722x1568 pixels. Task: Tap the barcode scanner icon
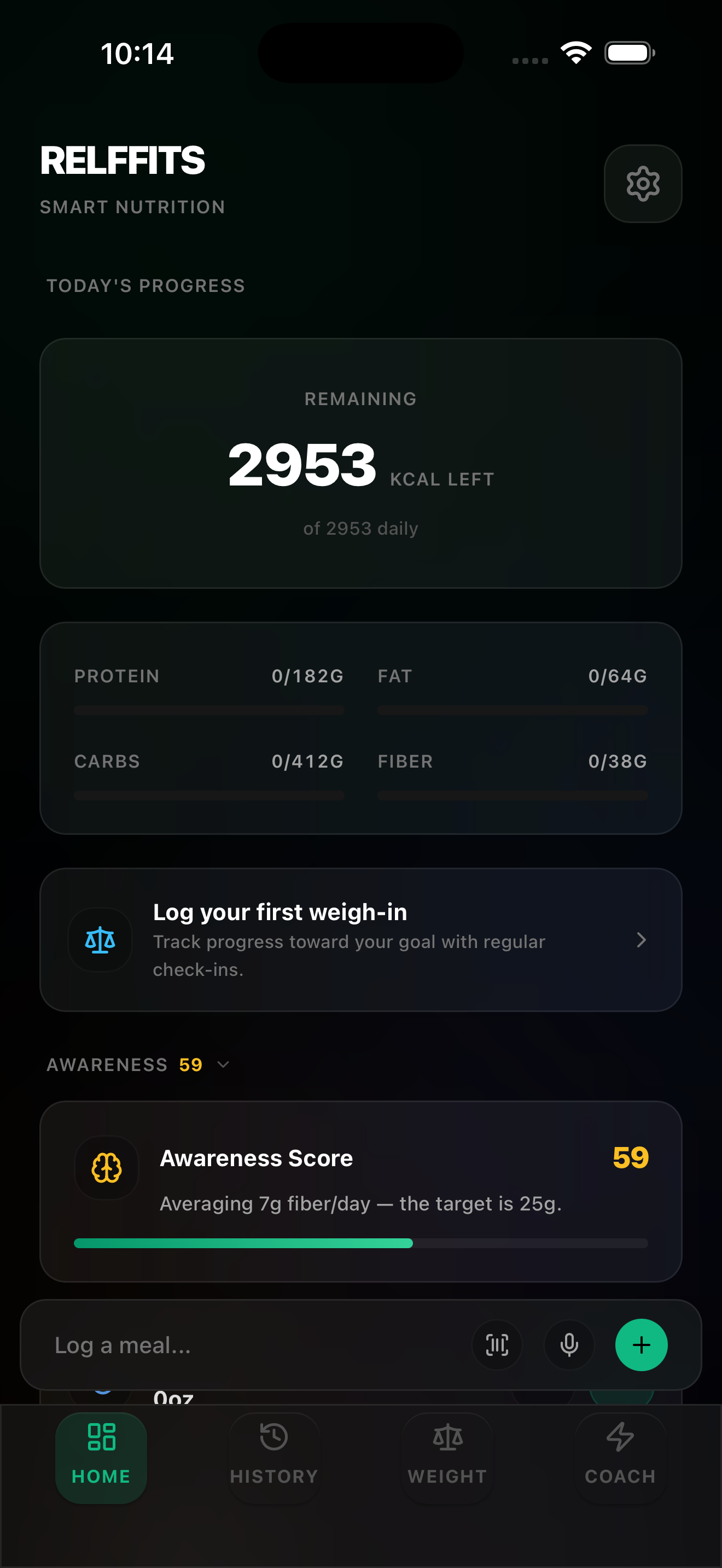click(x=497, y=1345)
